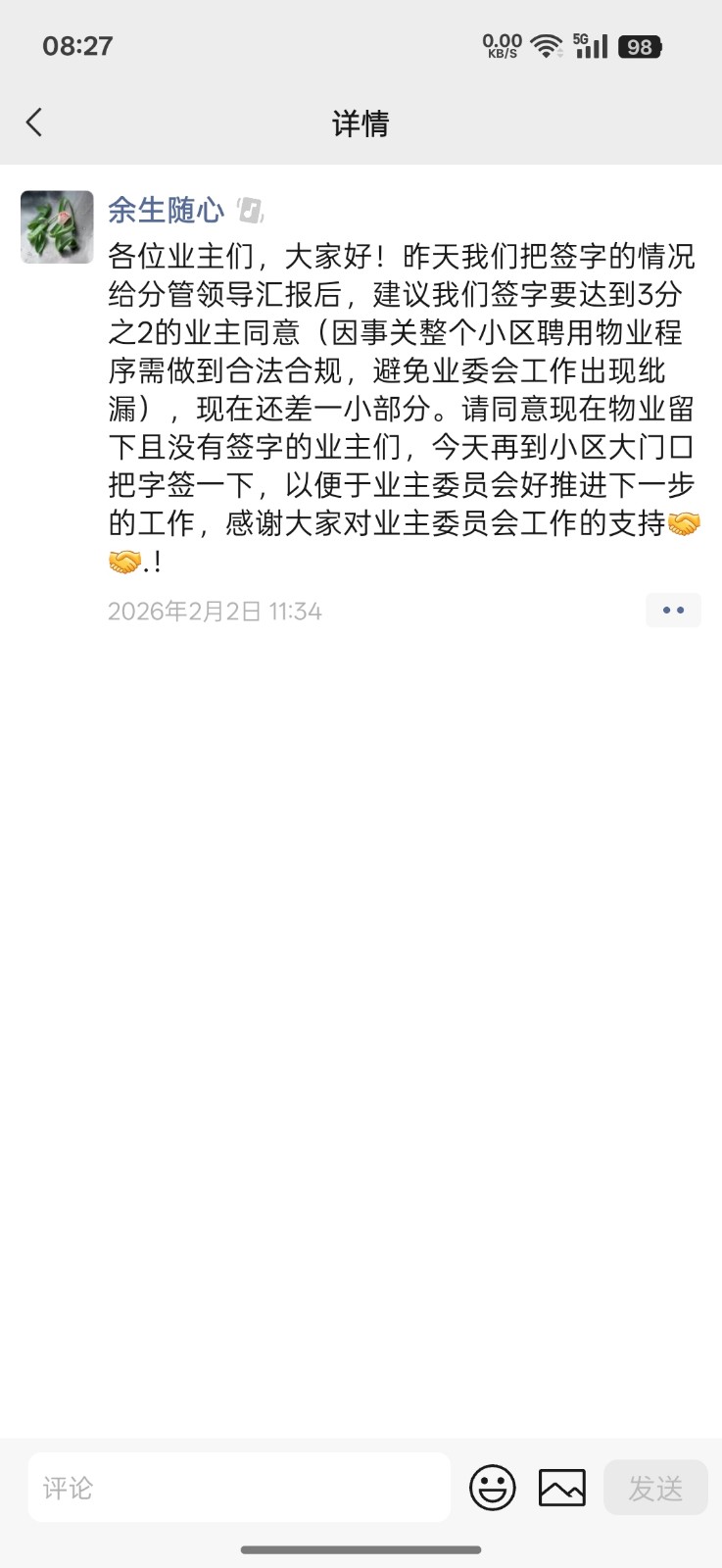
Task: Attach a picture to the comment
Action: (x=562, y=1488)
